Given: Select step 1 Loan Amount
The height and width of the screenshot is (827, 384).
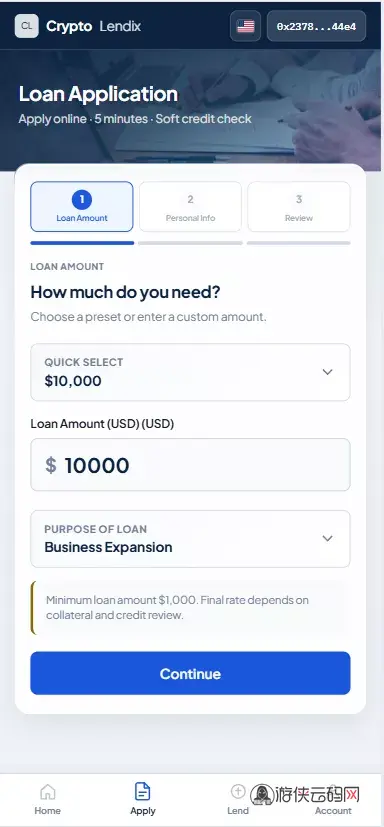Looking at the screenshot, I should click(x=82, y=207).
